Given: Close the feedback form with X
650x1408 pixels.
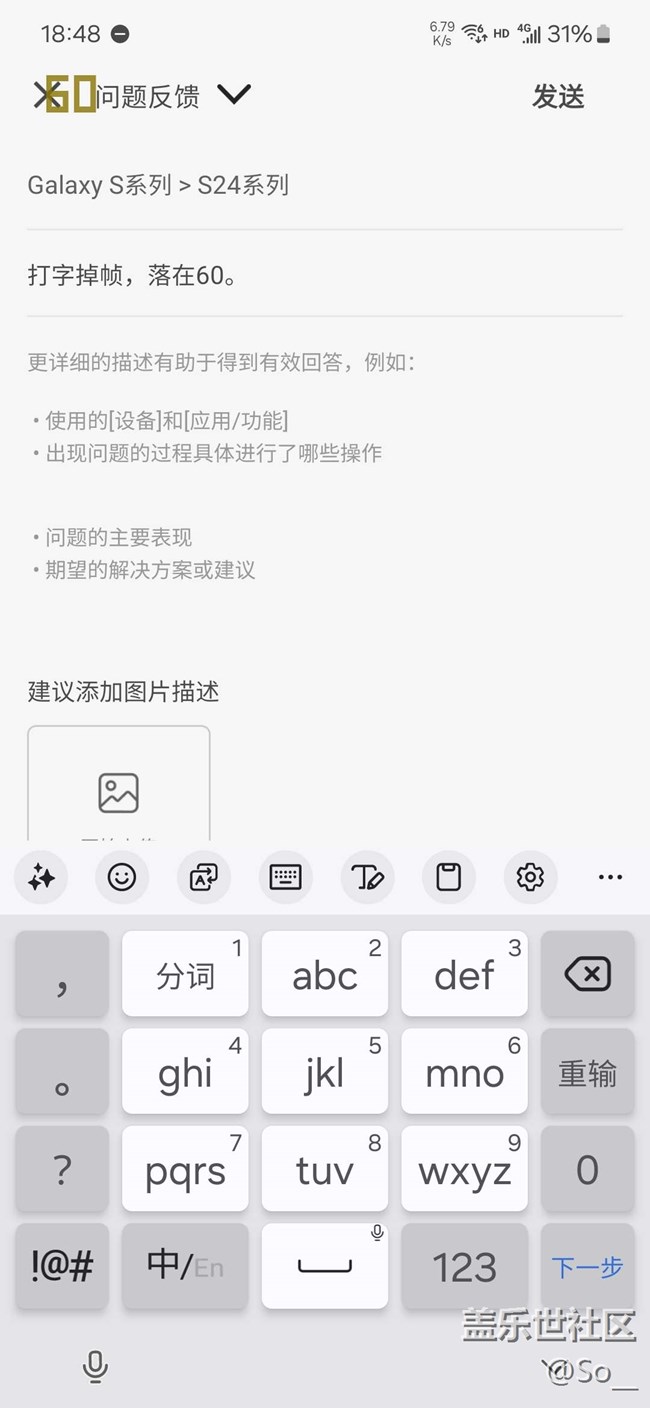Looking at the screenshot, I should pyautogui.click(x=45, y=96).
